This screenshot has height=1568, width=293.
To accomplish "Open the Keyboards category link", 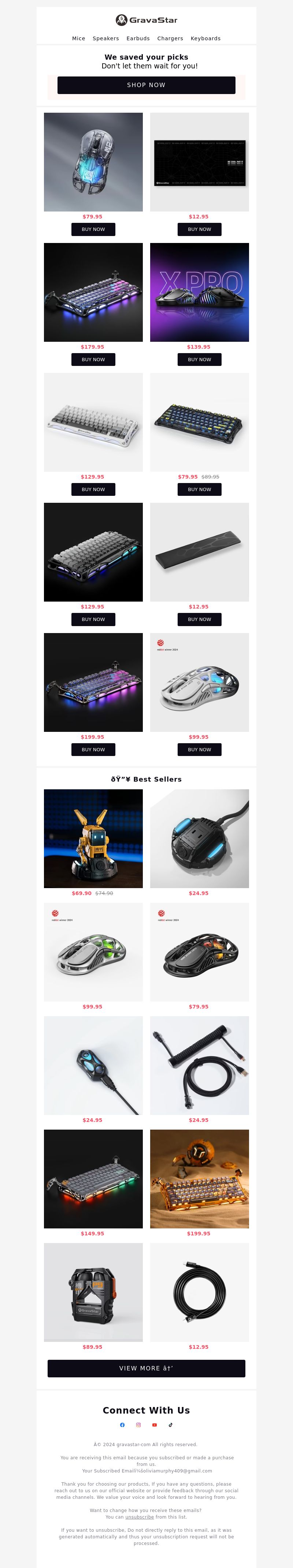I will [x=205, y=38].
